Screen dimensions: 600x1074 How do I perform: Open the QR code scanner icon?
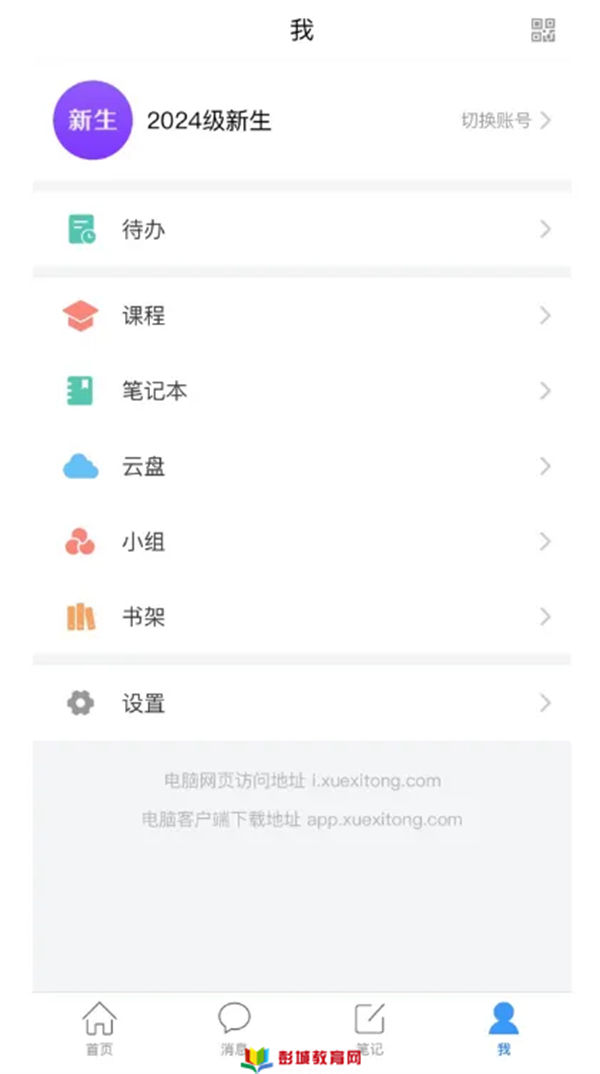543,30
